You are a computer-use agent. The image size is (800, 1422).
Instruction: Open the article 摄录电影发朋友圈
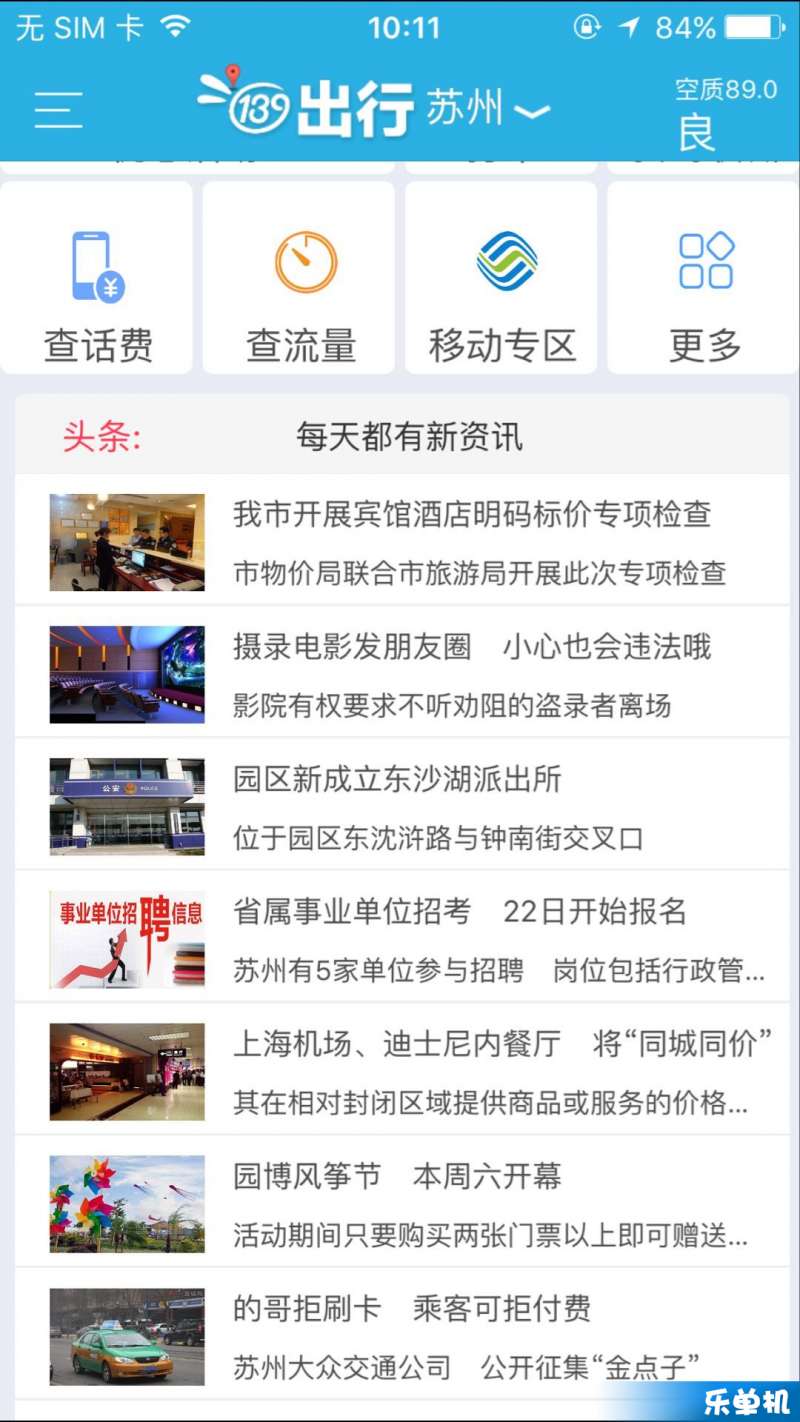tap(402, 673)
